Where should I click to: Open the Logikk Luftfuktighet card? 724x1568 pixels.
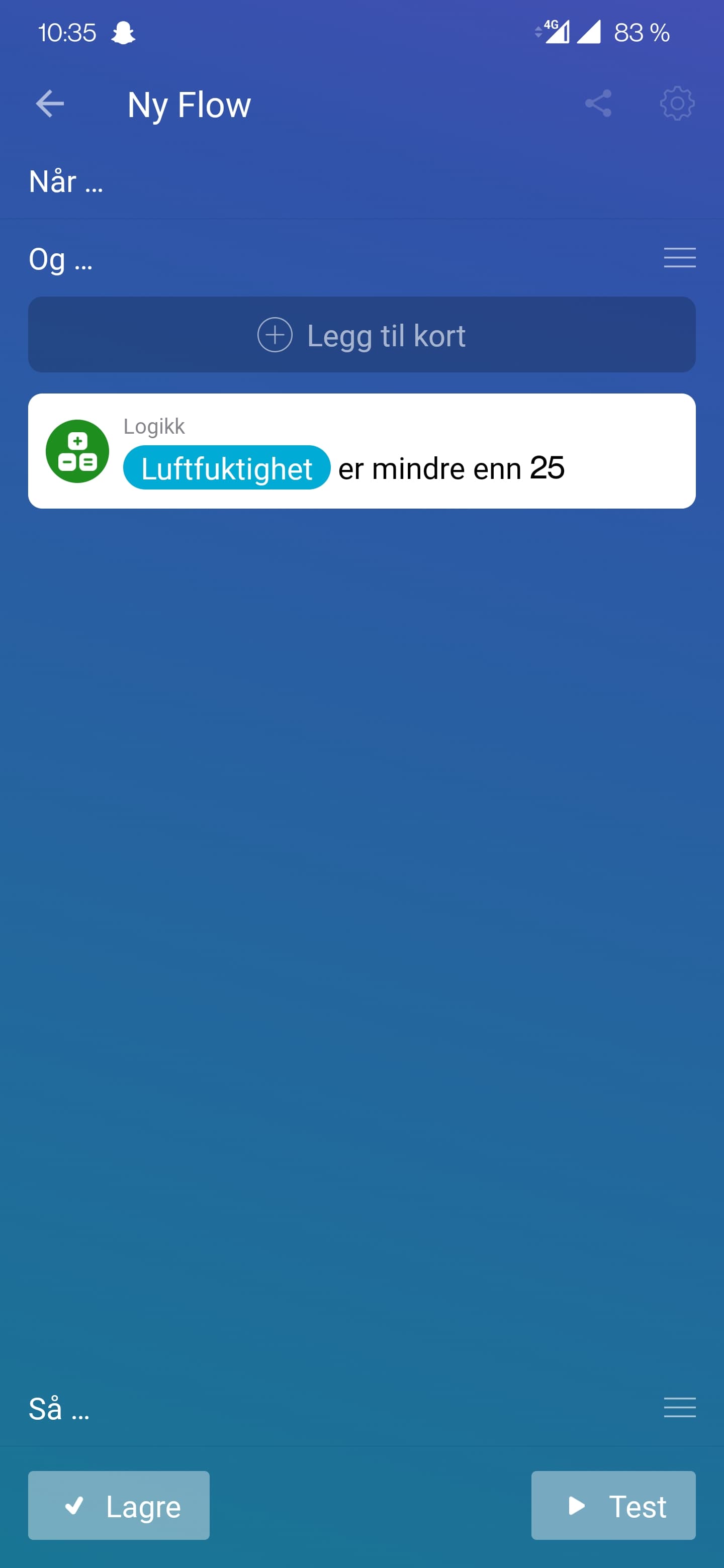pos(361,451)
